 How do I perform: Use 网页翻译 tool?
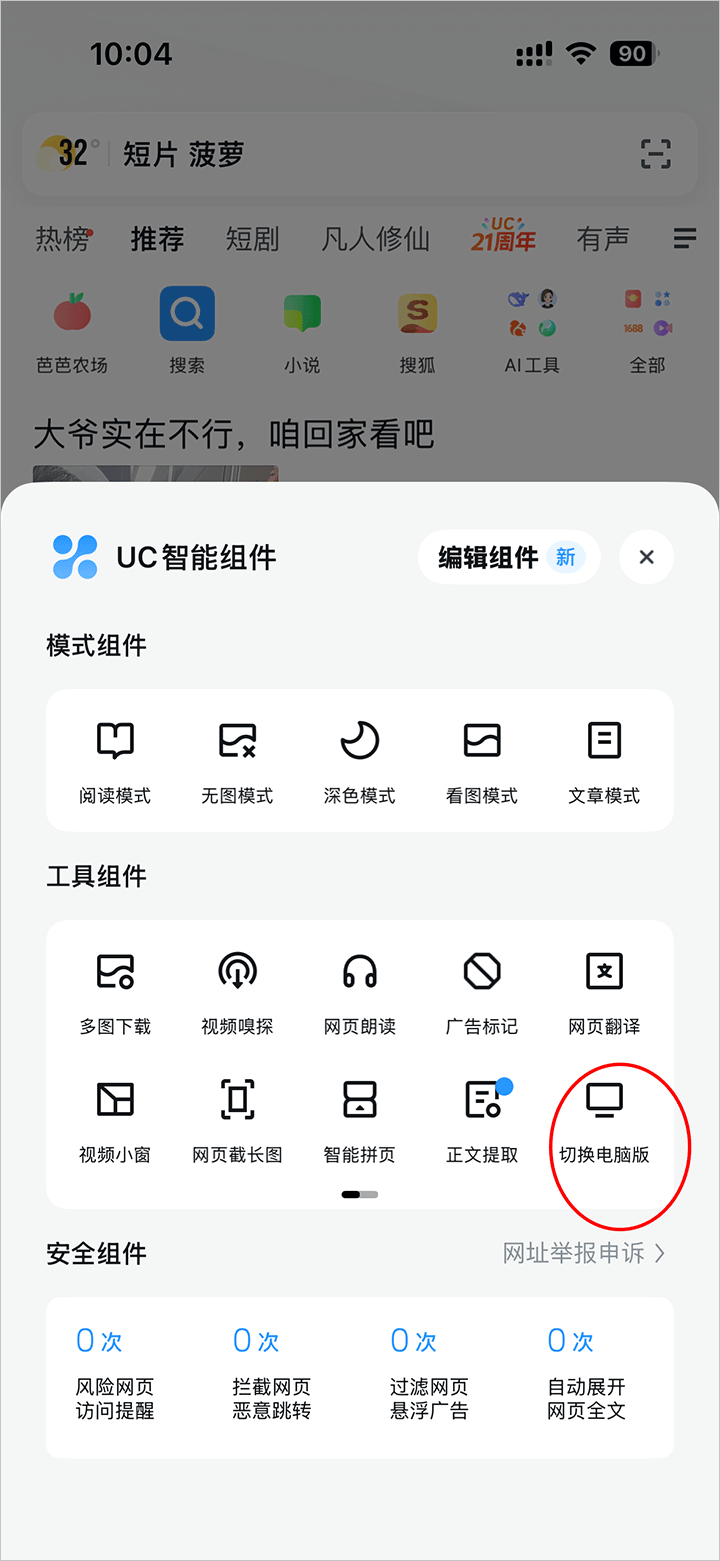[x=604, y=992]
